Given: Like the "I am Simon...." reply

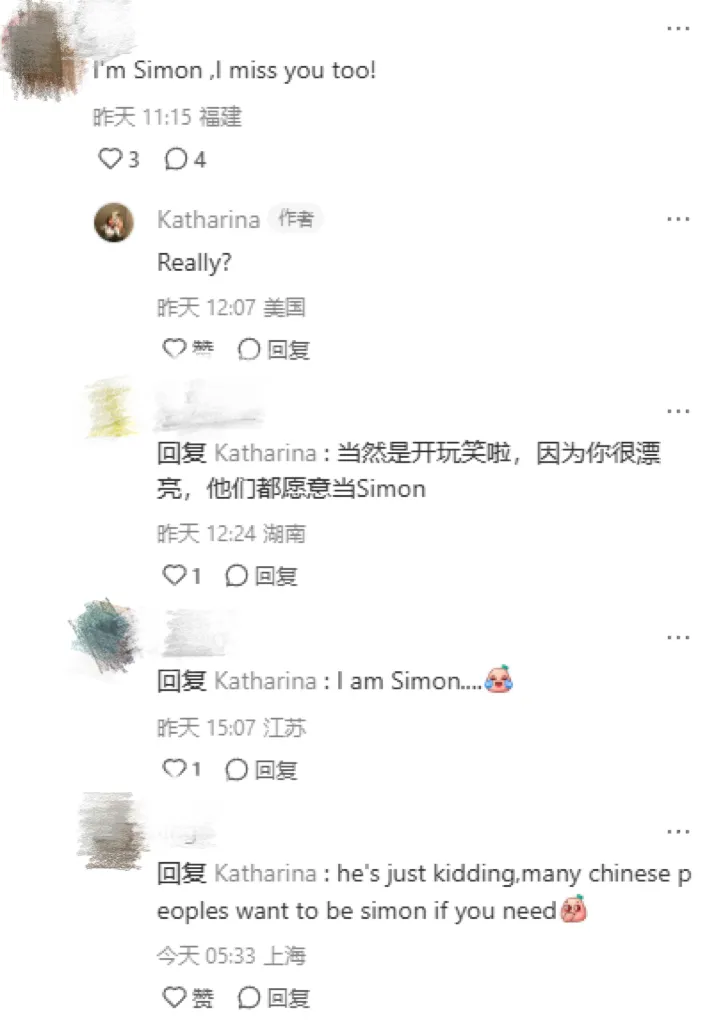Looking at the screenshot, I should (181, 769).
